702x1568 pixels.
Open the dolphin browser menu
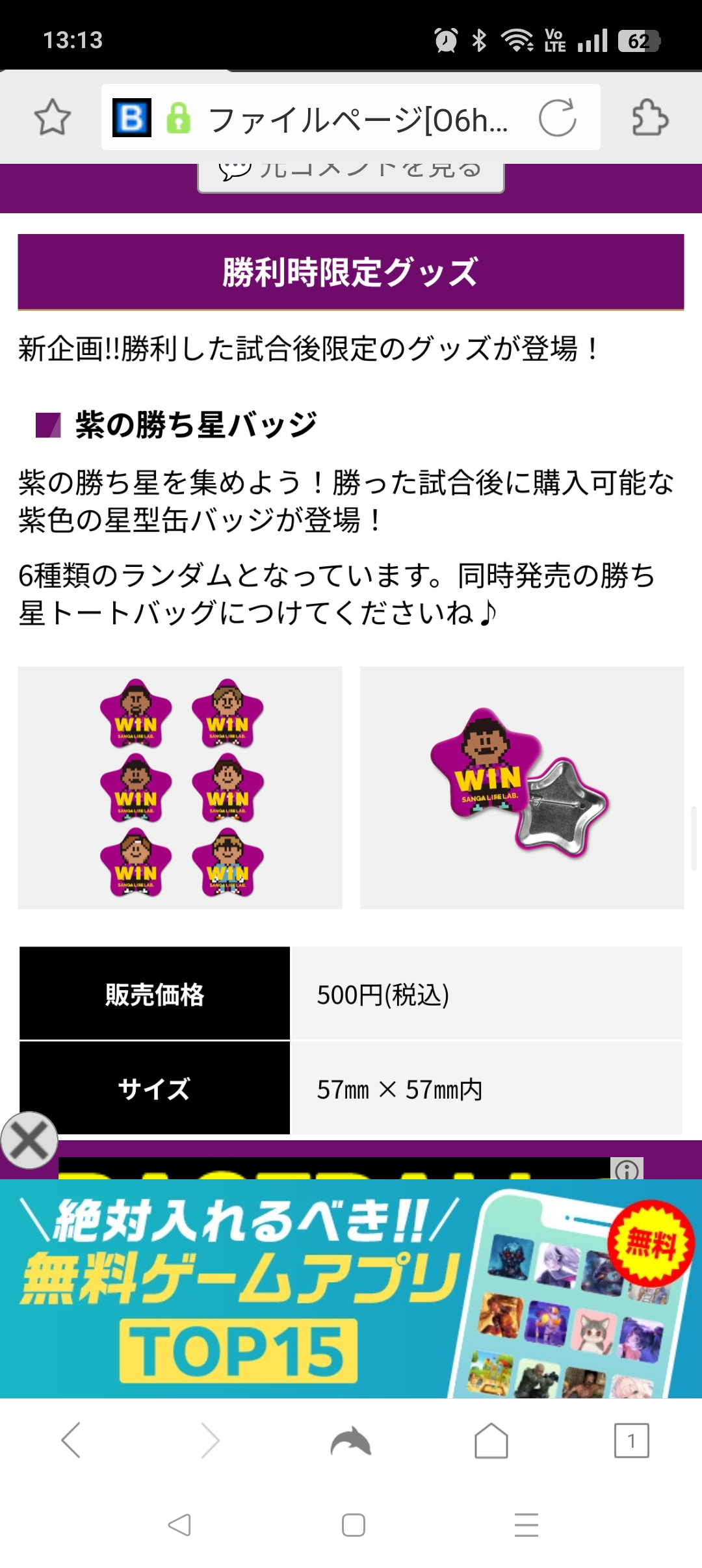[x=351, y=1440]
